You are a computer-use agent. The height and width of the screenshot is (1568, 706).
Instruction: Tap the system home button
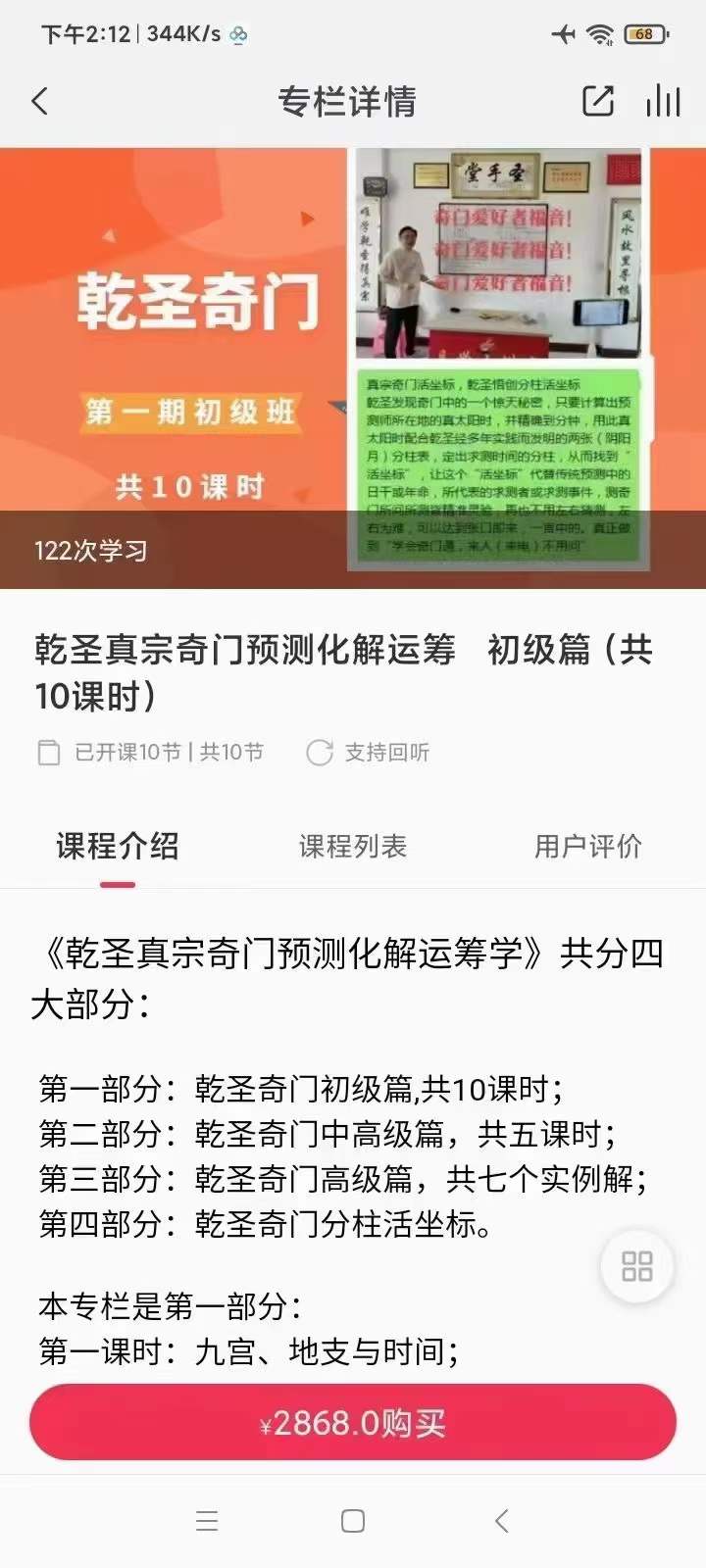pyautogui.click(x=353, y=1521)
